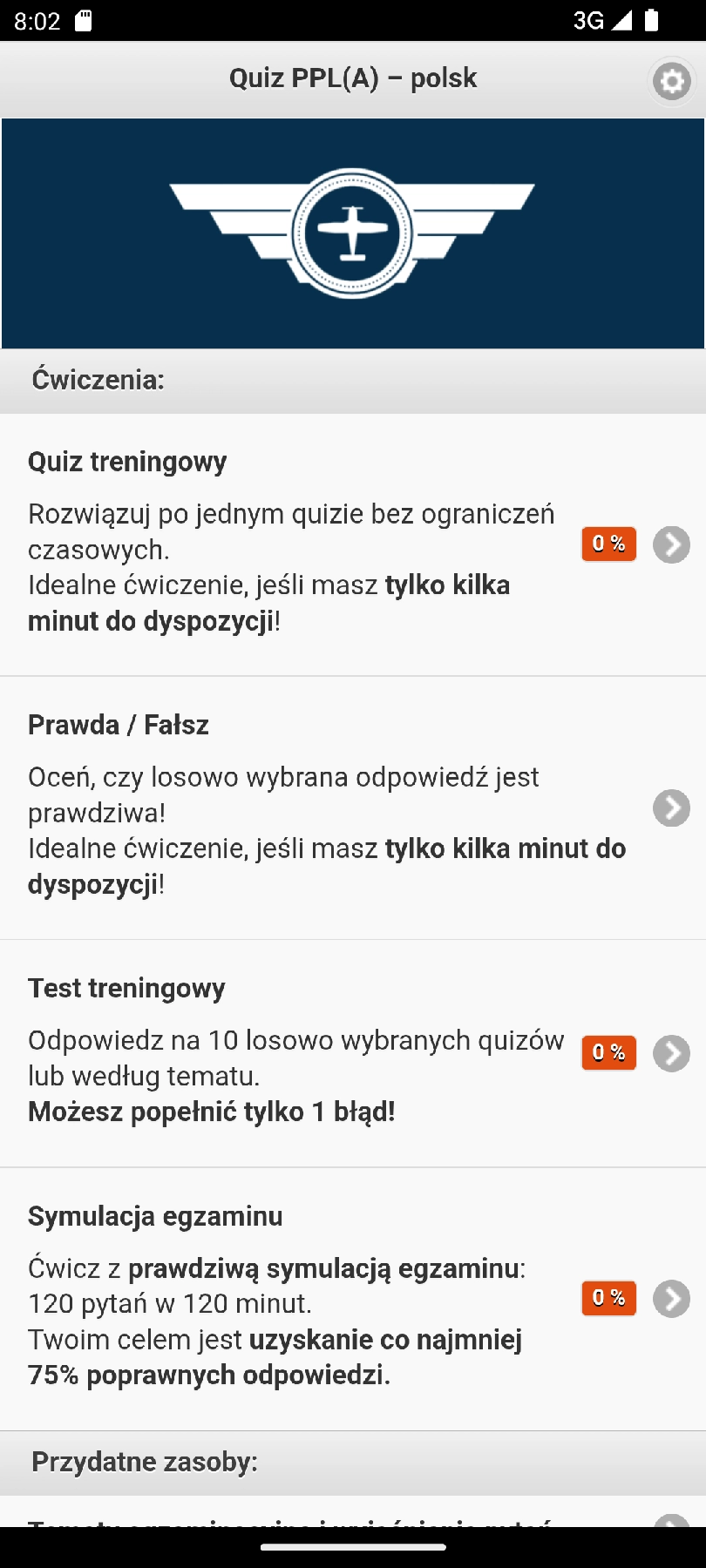The width and height of the screenshot is (706, 1568).
Task: Tap the chevron arrow next to Quiz treningowy
Action: coord(671,544)
